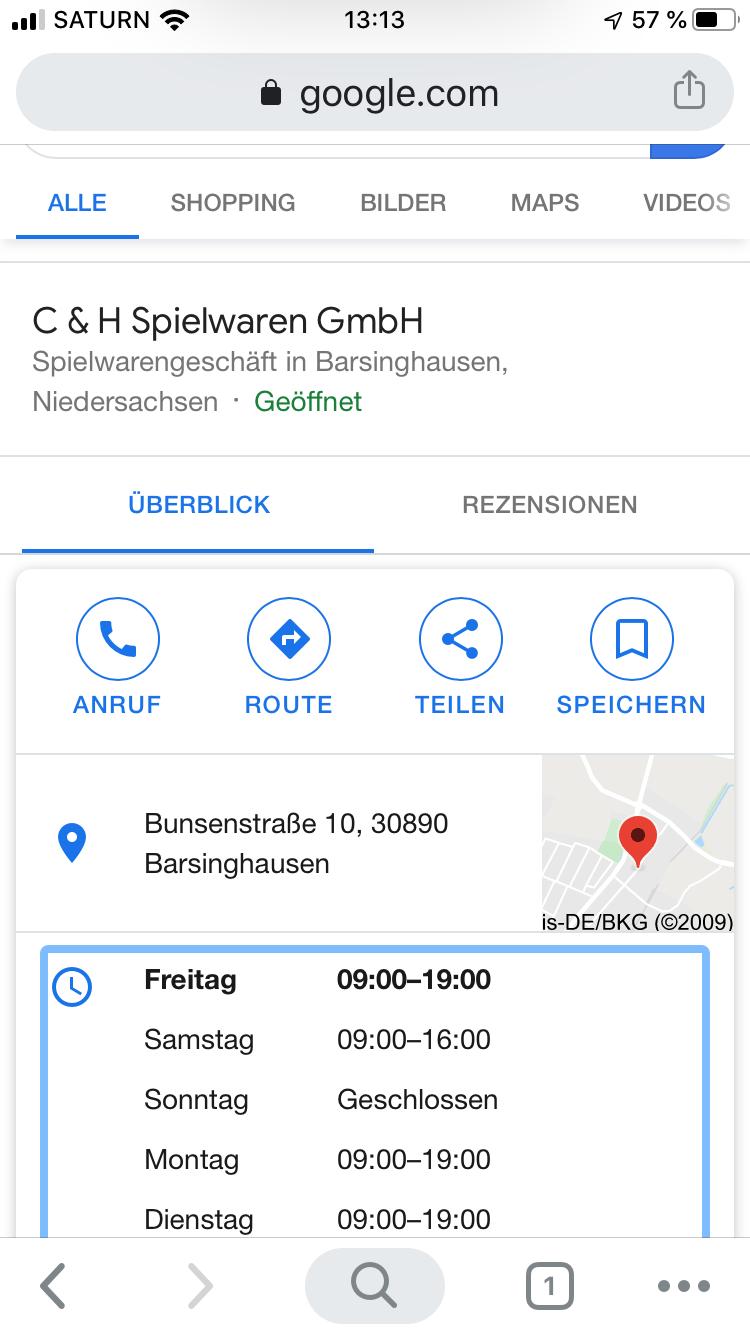Switch to the Bilder search tab
The height and width of the screenshot is (1334, 750).
click(x=403, y=202)
